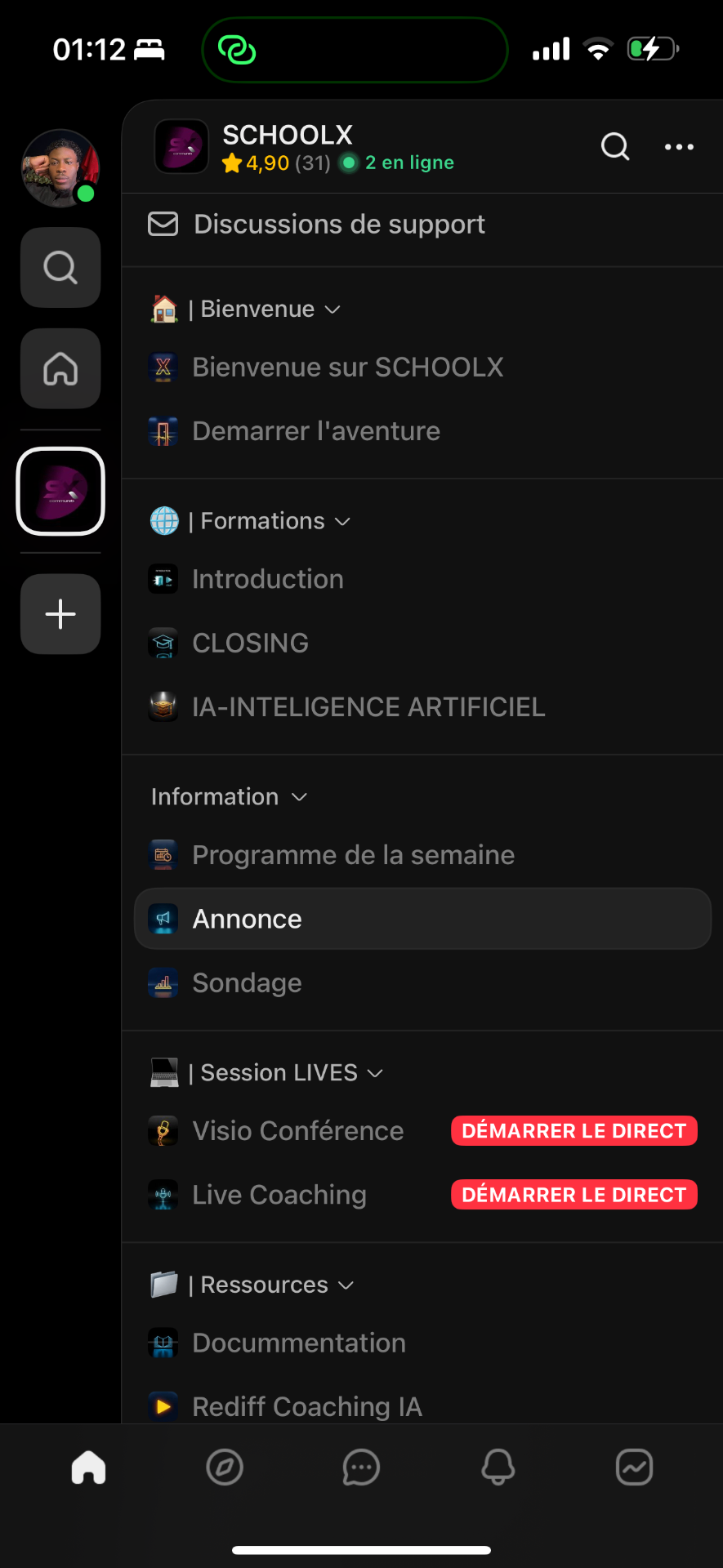Image resolution: width=723 pixels, height=1568 pixels.
Task: Open the Documentation resource
Action: tap(299, 1343)
